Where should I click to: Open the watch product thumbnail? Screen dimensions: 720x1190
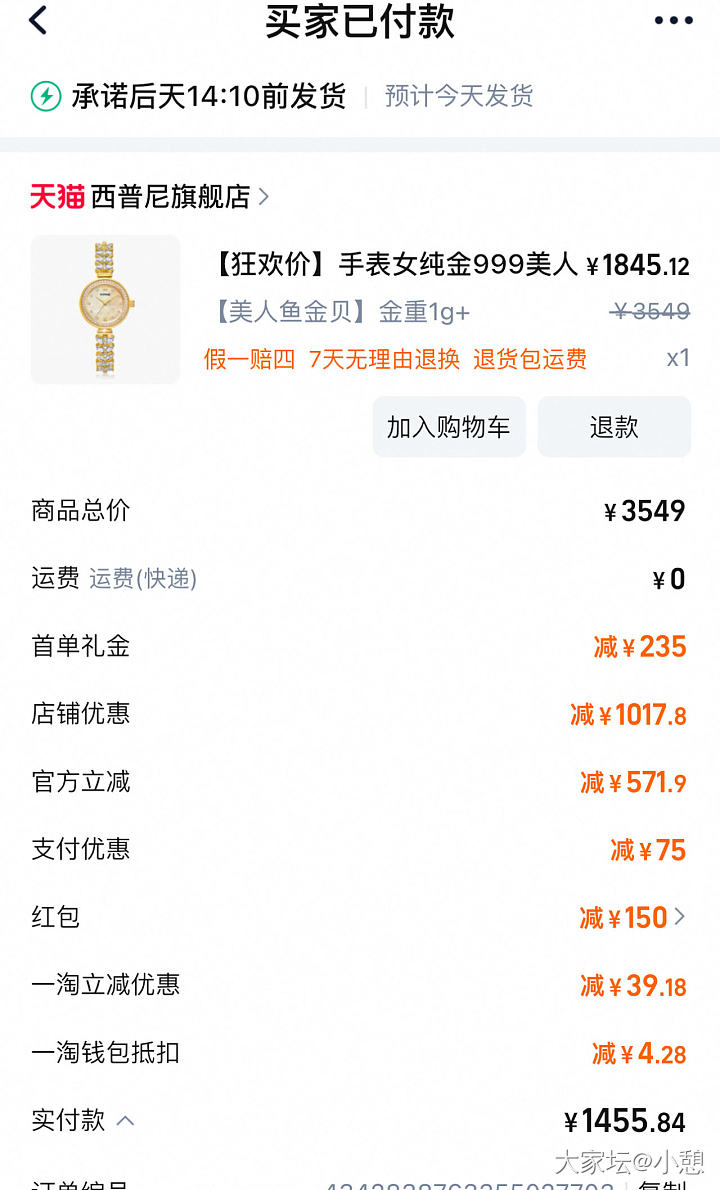point(106,310)
